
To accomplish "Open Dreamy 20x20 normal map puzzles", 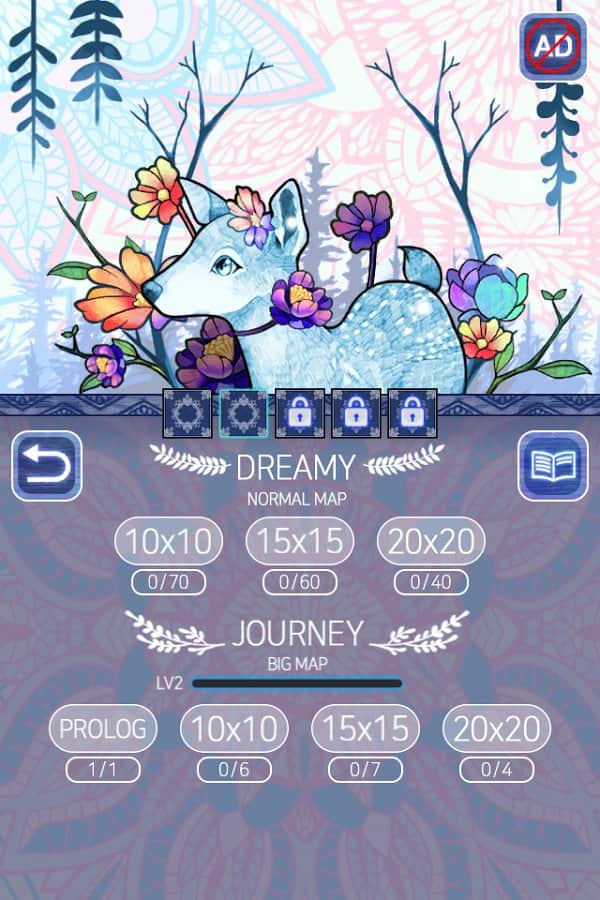I will (431, 542).
